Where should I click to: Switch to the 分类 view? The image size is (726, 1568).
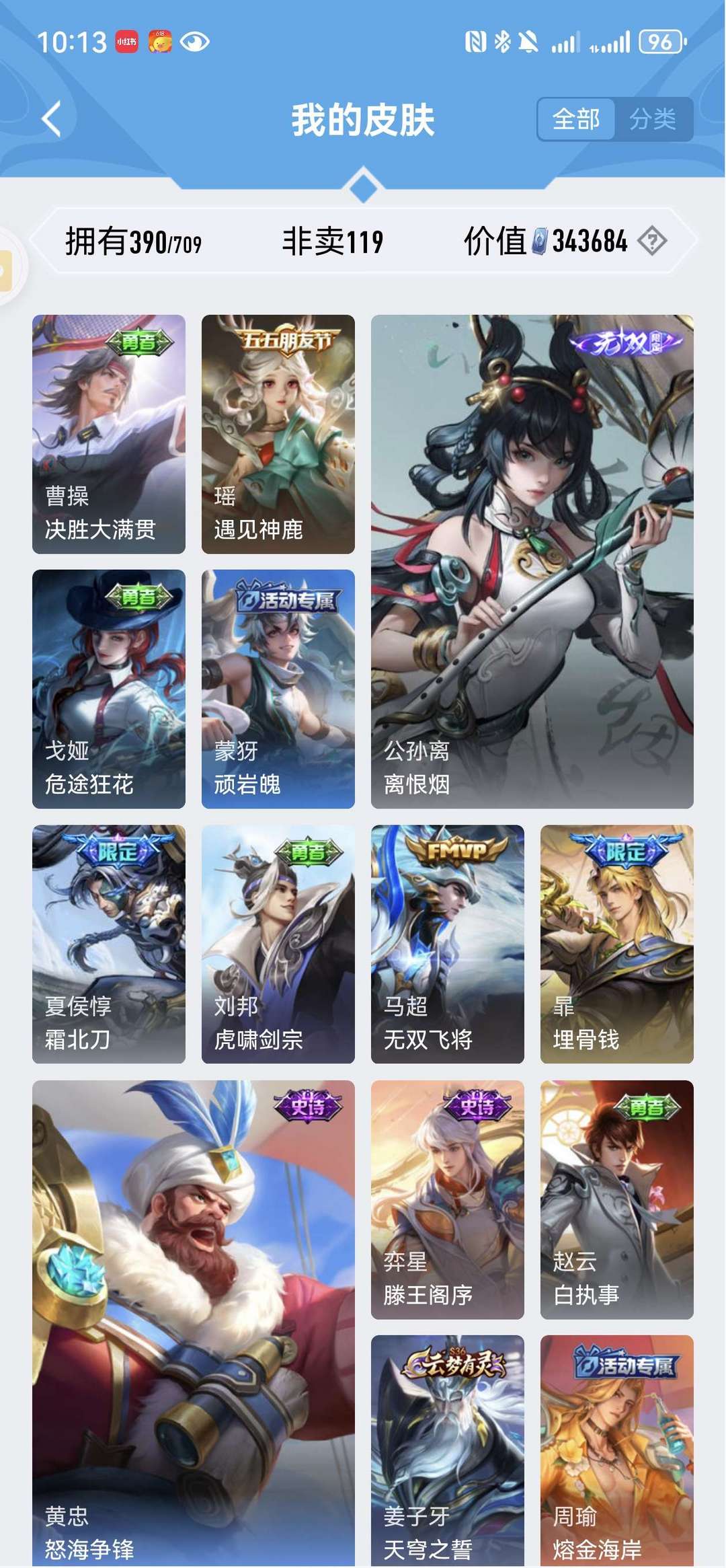tap(653, 120)
